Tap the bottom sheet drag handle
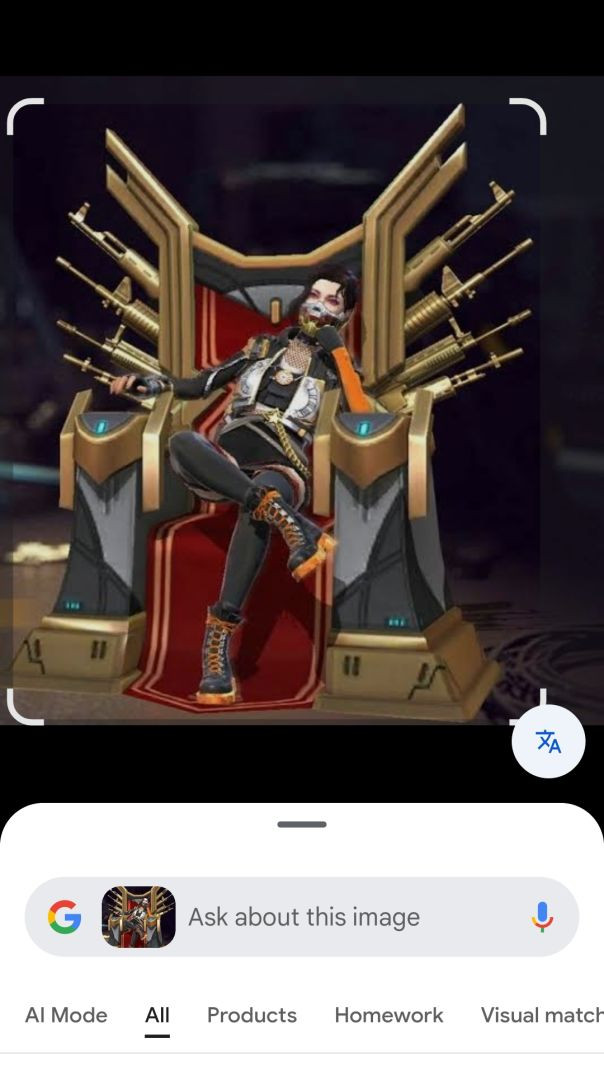 pos(302,825)
